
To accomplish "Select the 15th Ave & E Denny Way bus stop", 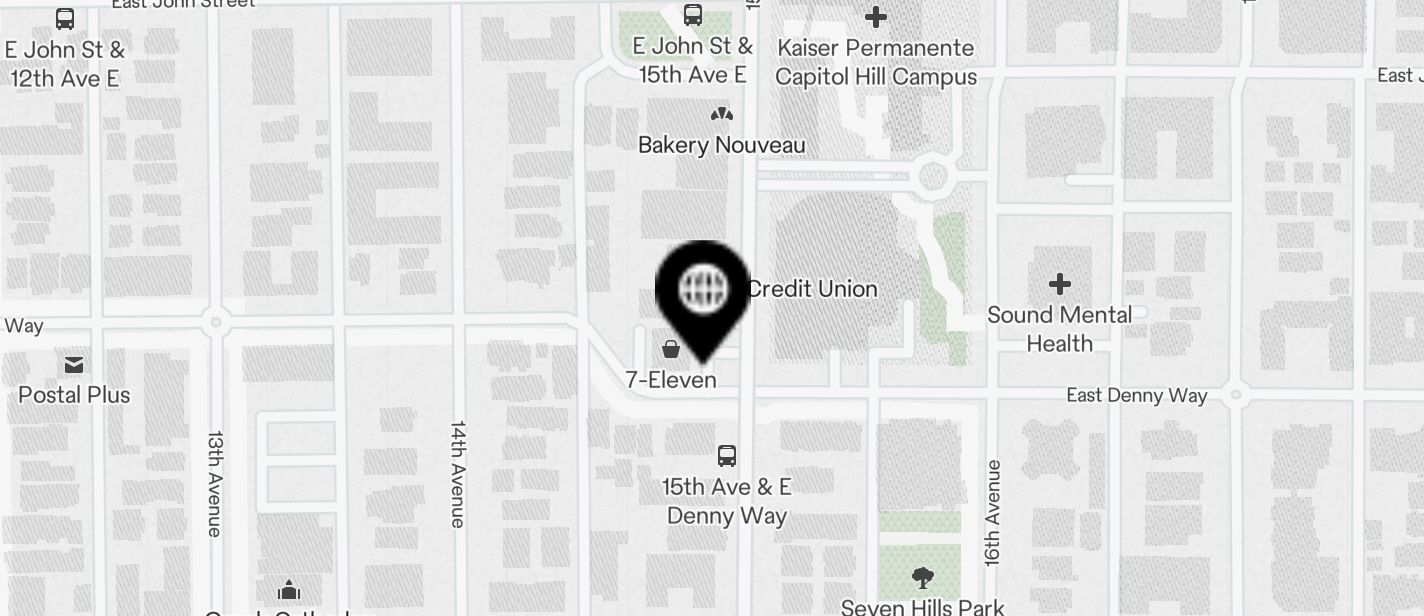I will [727, 456].
